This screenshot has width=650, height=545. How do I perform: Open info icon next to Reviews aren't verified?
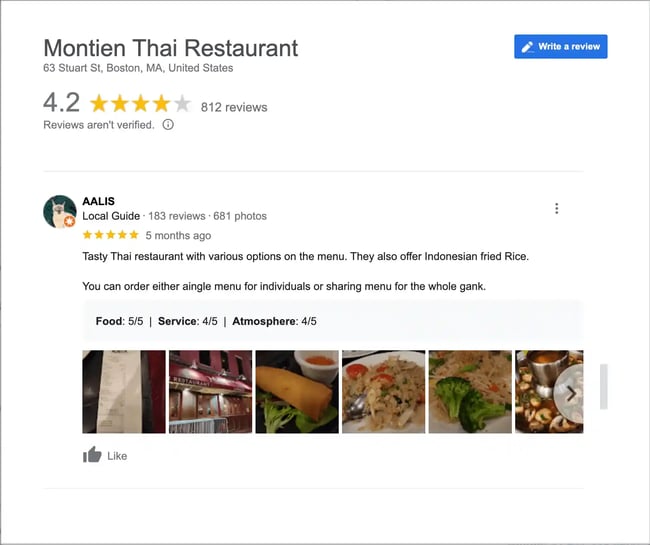coord(168,125)
